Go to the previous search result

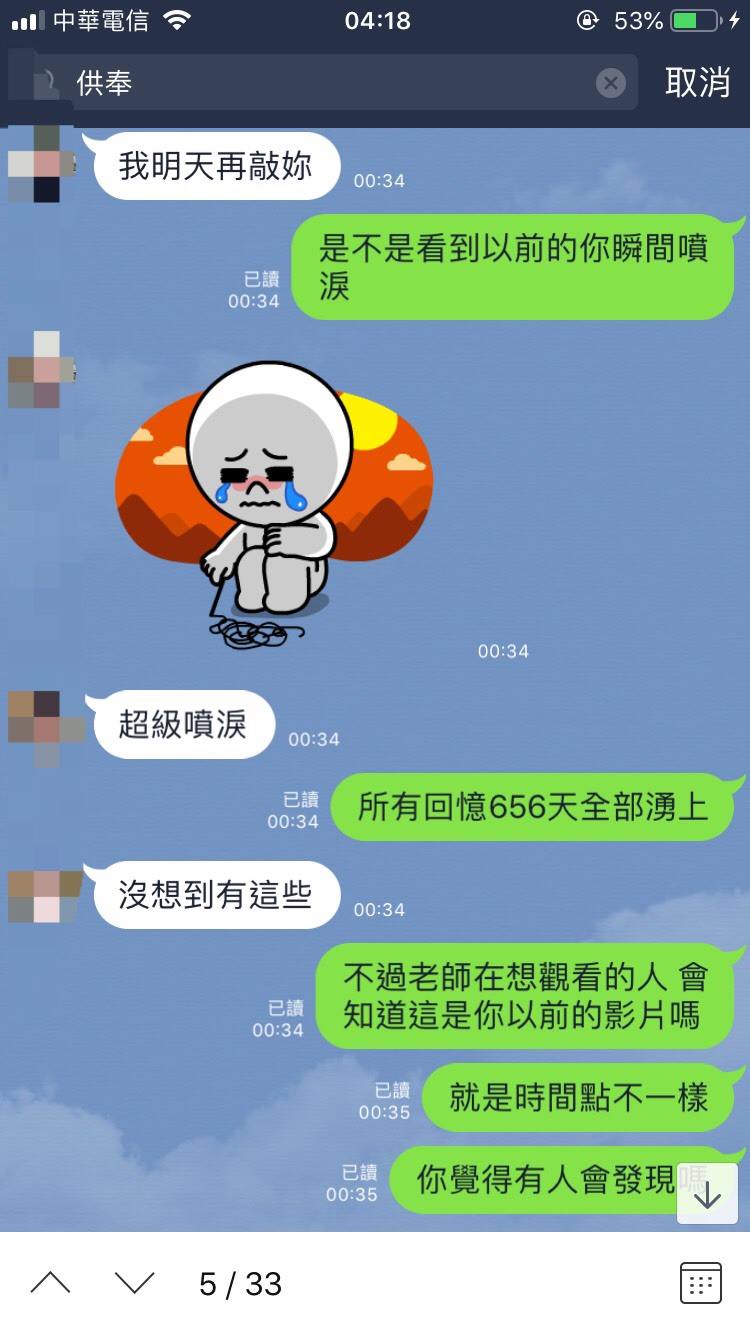coord(50,1283)
